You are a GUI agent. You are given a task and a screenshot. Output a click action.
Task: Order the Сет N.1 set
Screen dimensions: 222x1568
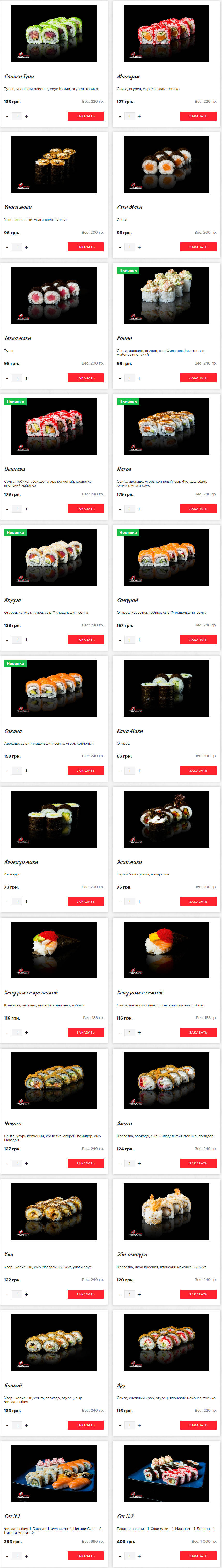pos(85,1556)
